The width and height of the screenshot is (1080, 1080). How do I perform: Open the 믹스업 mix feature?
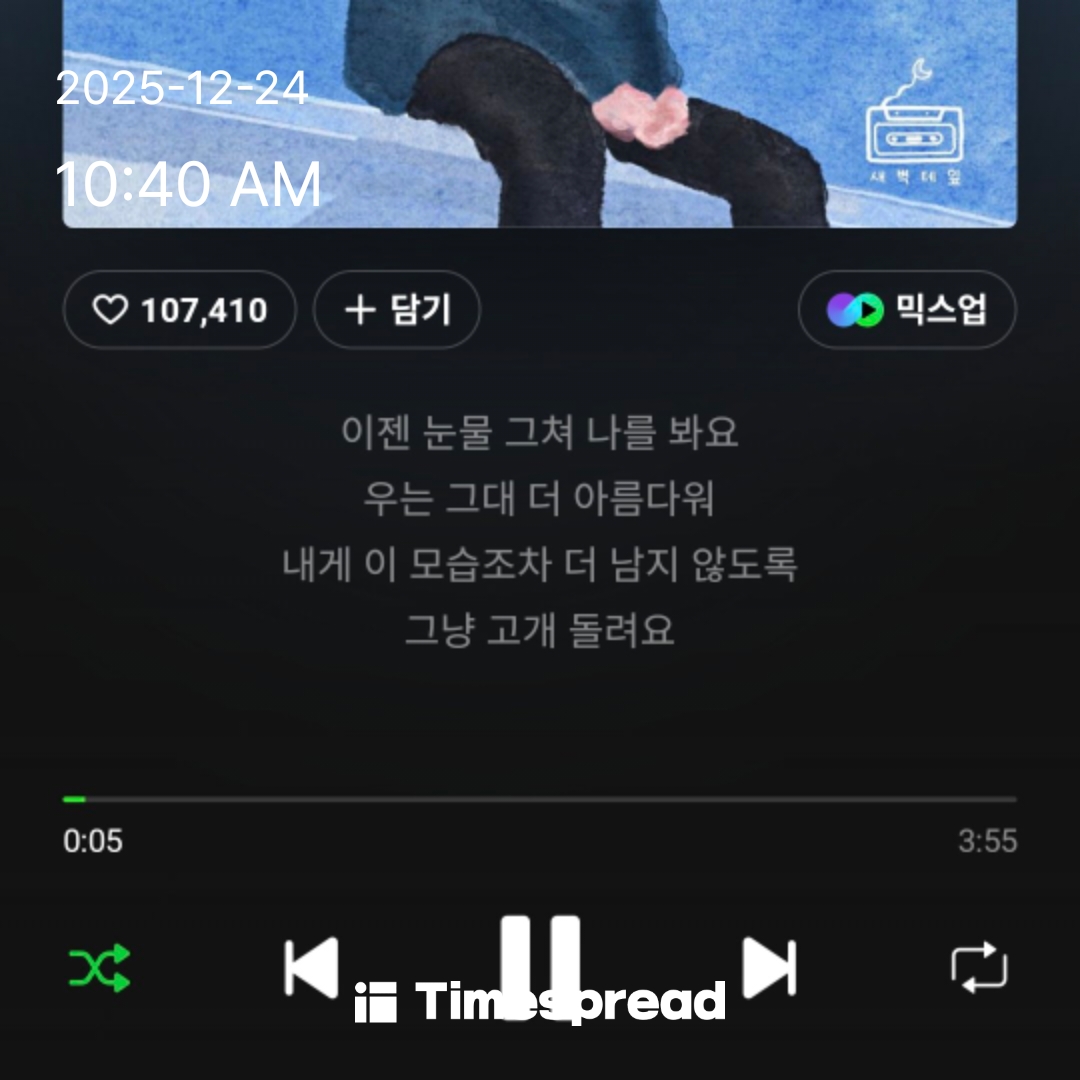point(906,310)
